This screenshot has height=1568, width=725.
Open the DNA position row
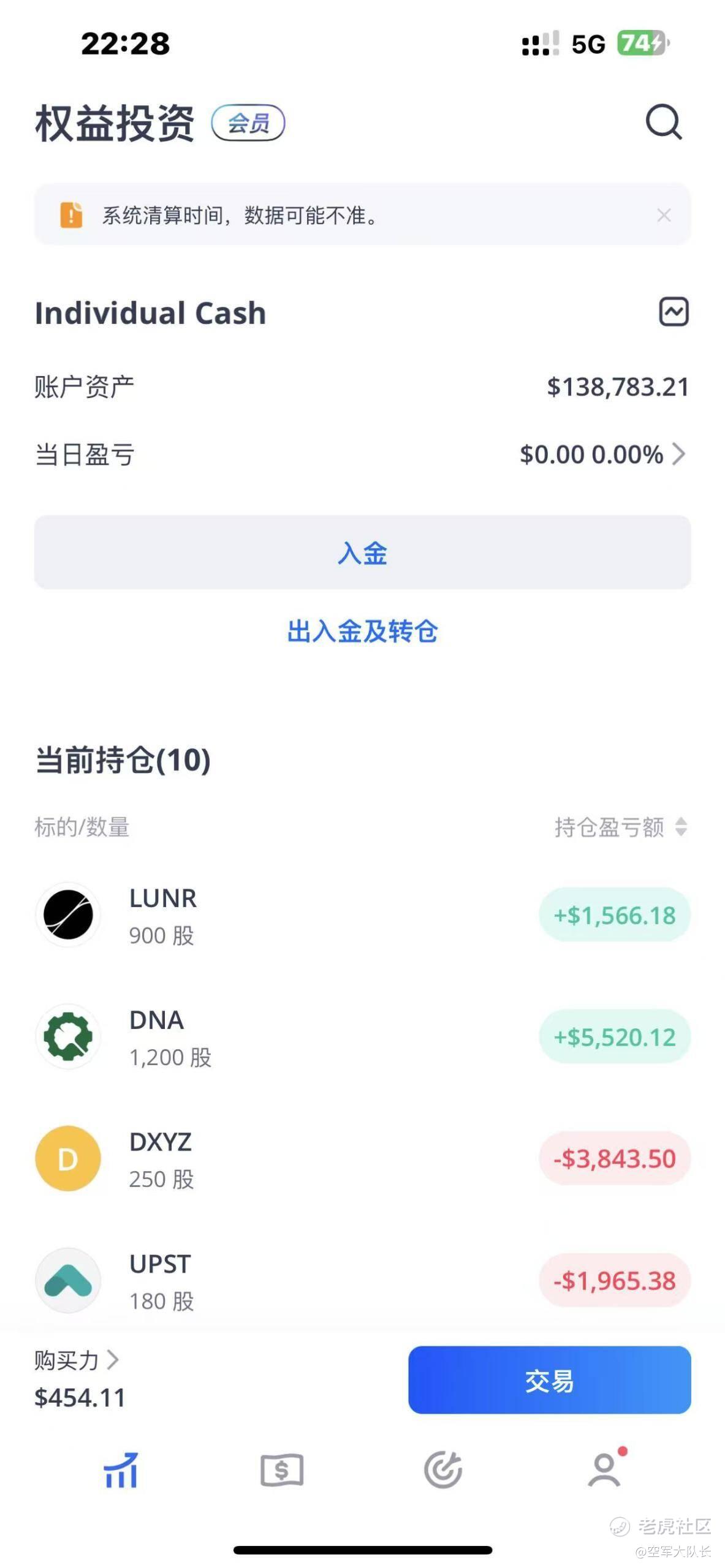[x=362, y=1037]
